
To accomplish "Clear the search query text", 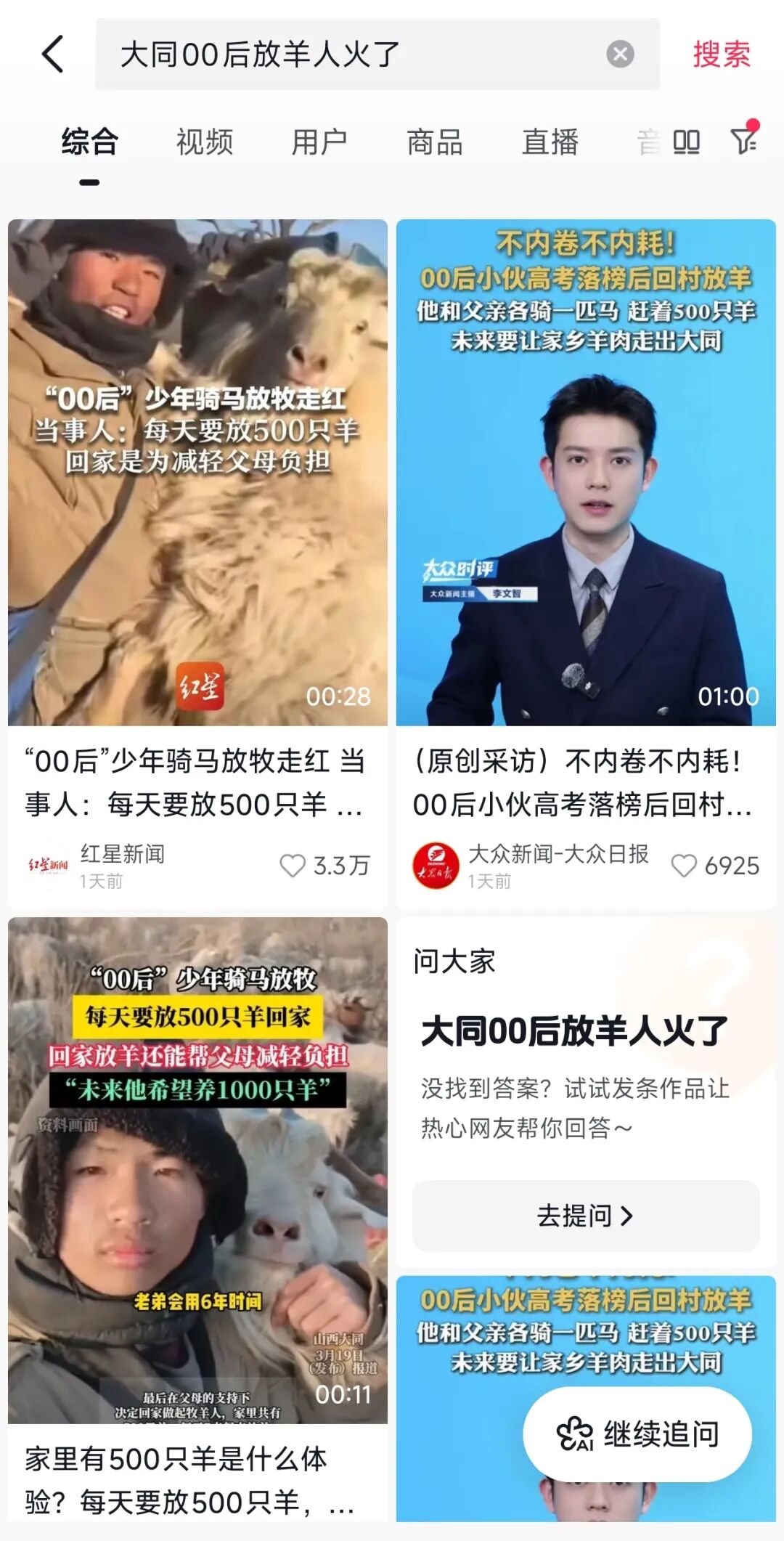I will pos(619,54).
